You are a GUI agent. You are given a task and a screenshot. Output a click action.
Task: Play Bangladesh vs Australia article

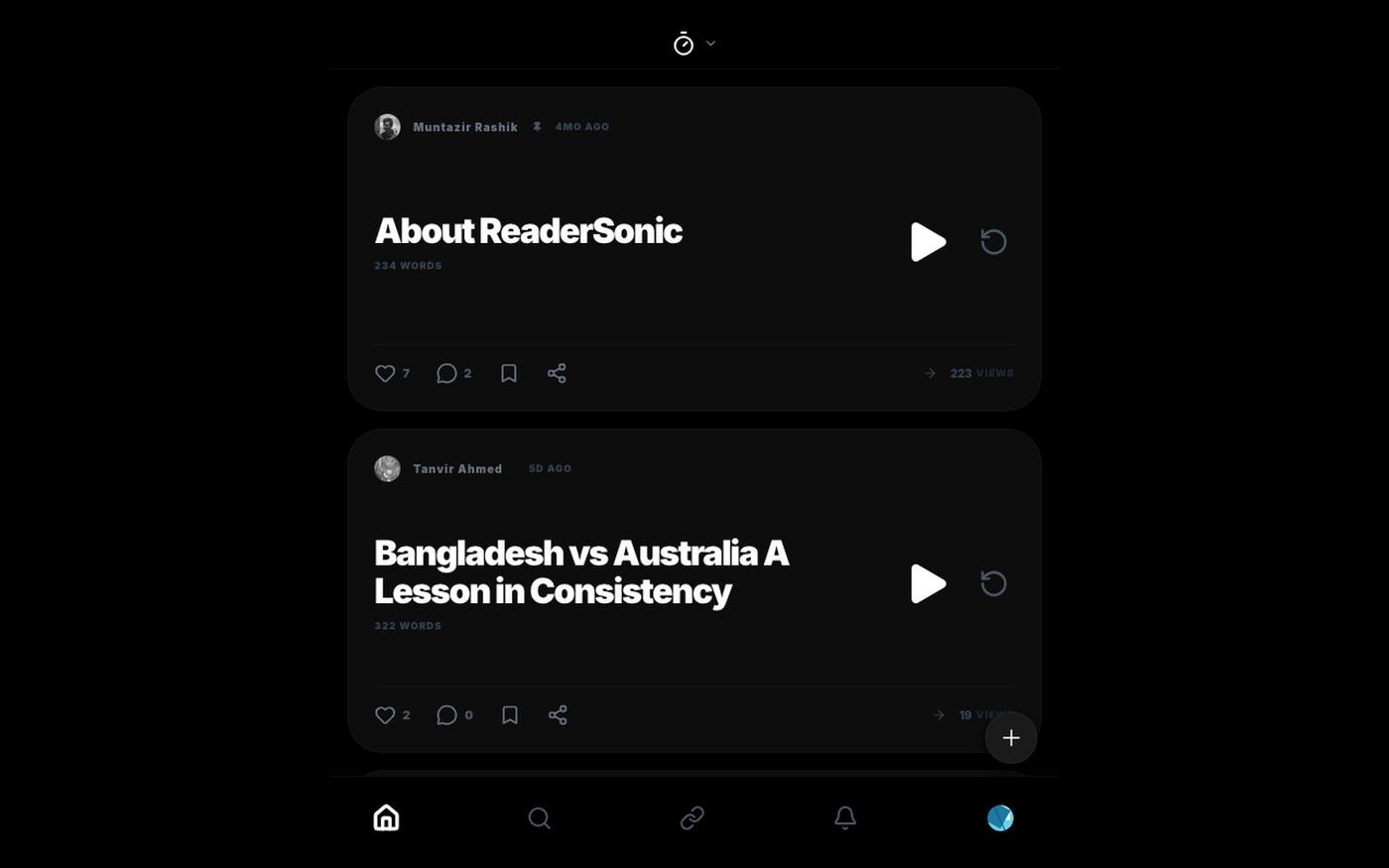[928, 583]
